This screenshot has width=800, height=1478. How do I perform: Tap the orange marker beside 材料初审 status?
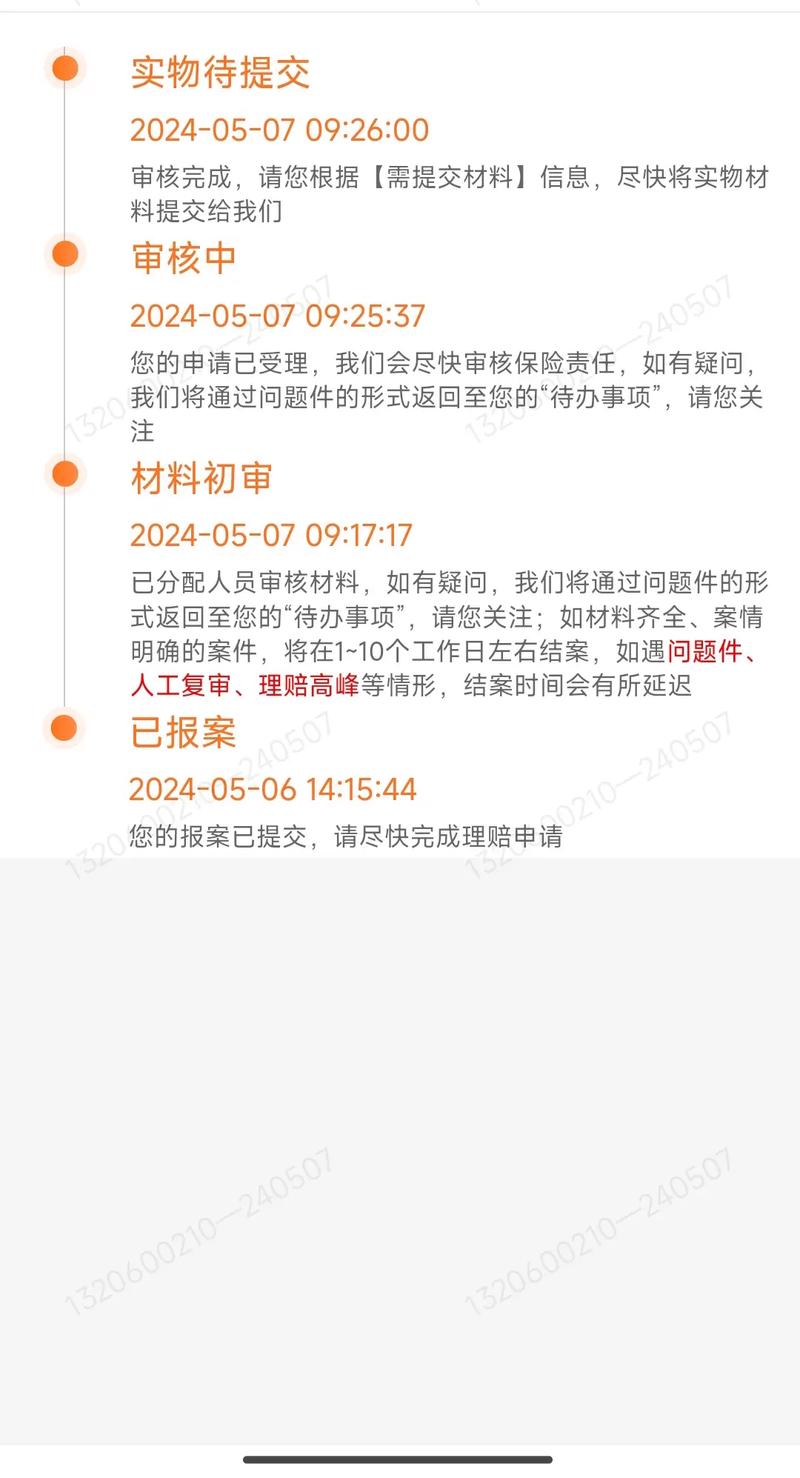click(x=66, y=472)
